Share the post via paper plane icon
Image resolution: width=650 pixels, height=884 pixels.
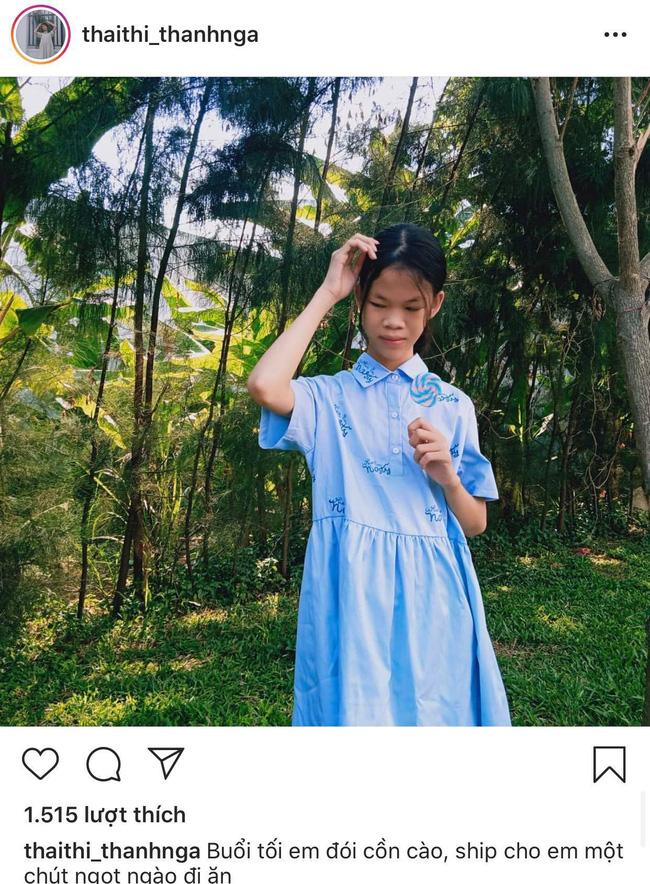pyautogui.click(x=166, y=763)
